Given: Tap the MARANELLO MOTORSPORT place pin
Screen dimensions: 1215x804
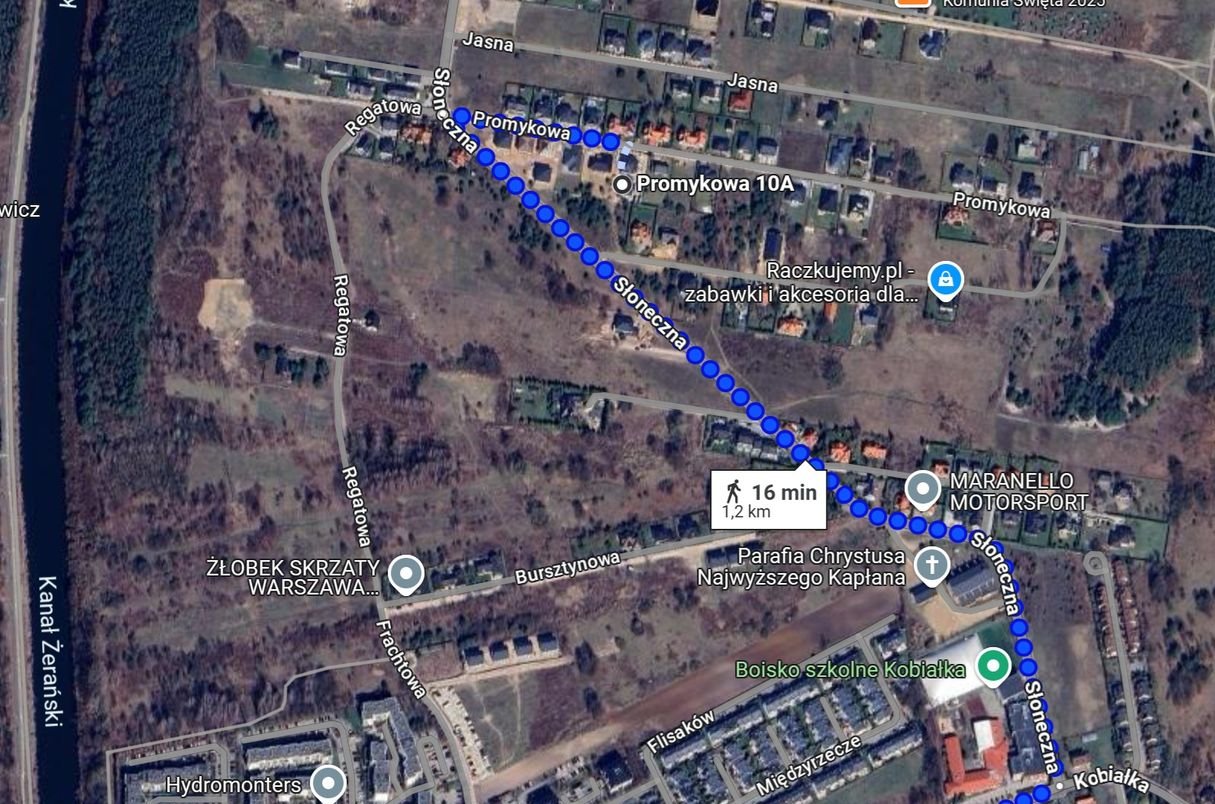Looking at the screenshot, I should coord(922,490).
